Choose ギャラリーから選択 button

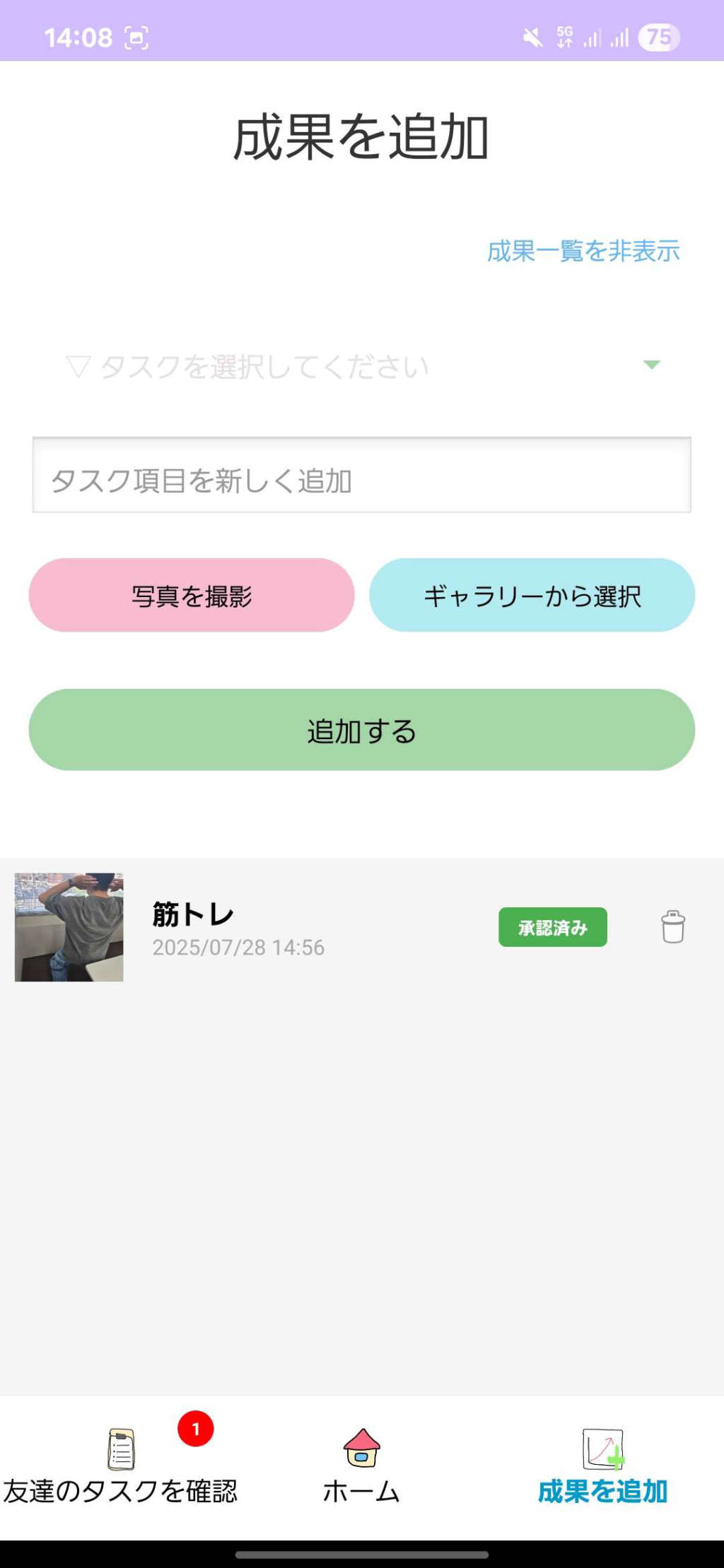(x=532, y=596)
